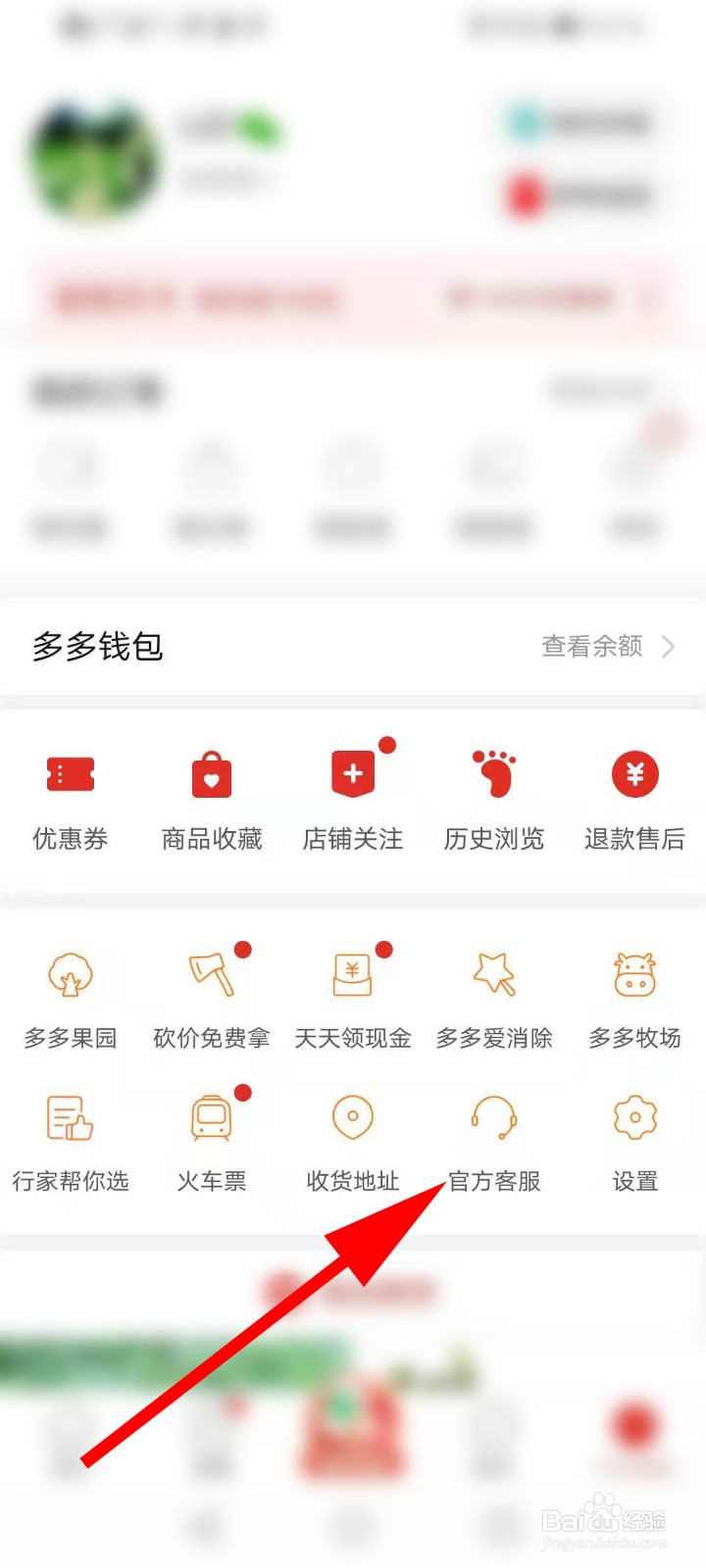Open 查看余额 in 多多钱包
Viewport: 706px width, 1568px height.
[607, 647]
